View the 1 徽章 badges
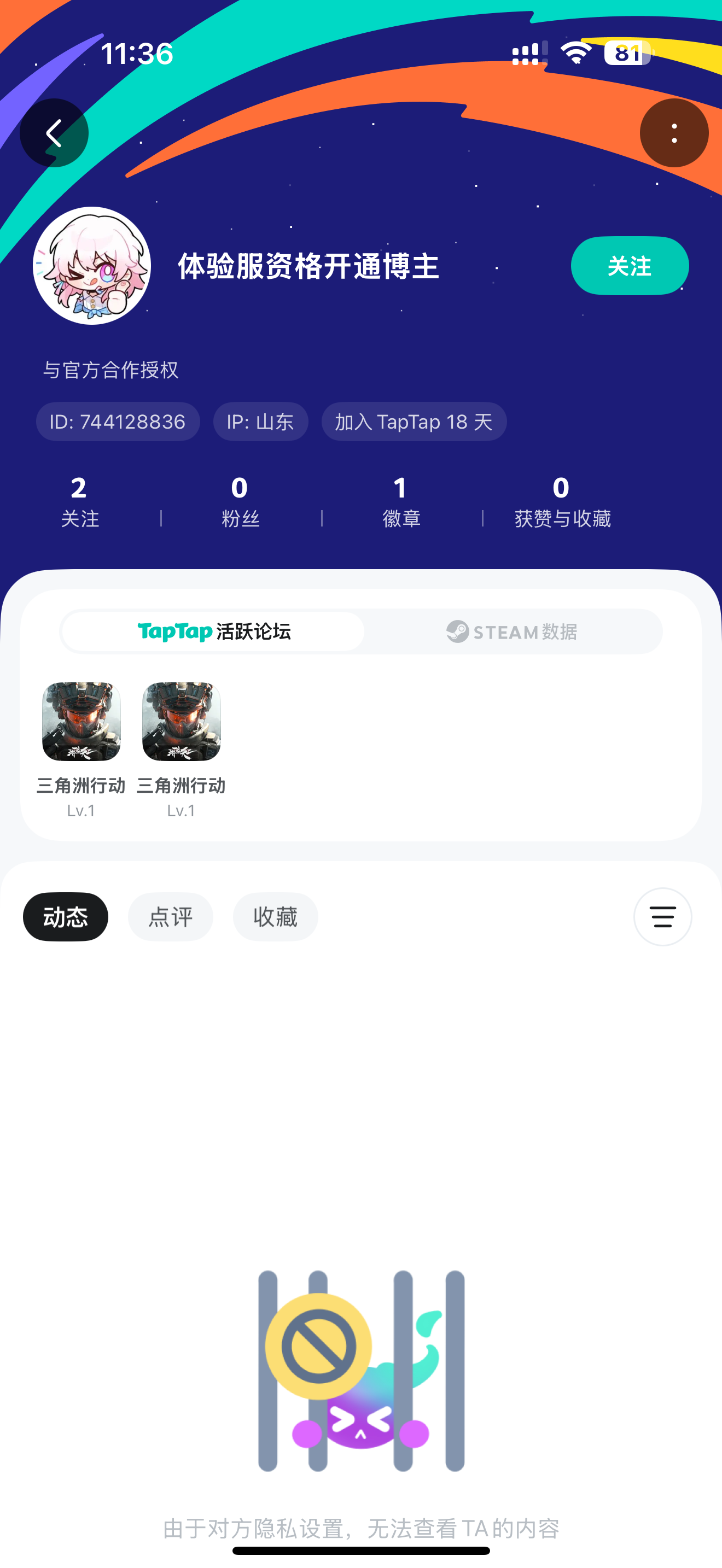This screenshot has width=722, height=1568. [x=400, y=501]
